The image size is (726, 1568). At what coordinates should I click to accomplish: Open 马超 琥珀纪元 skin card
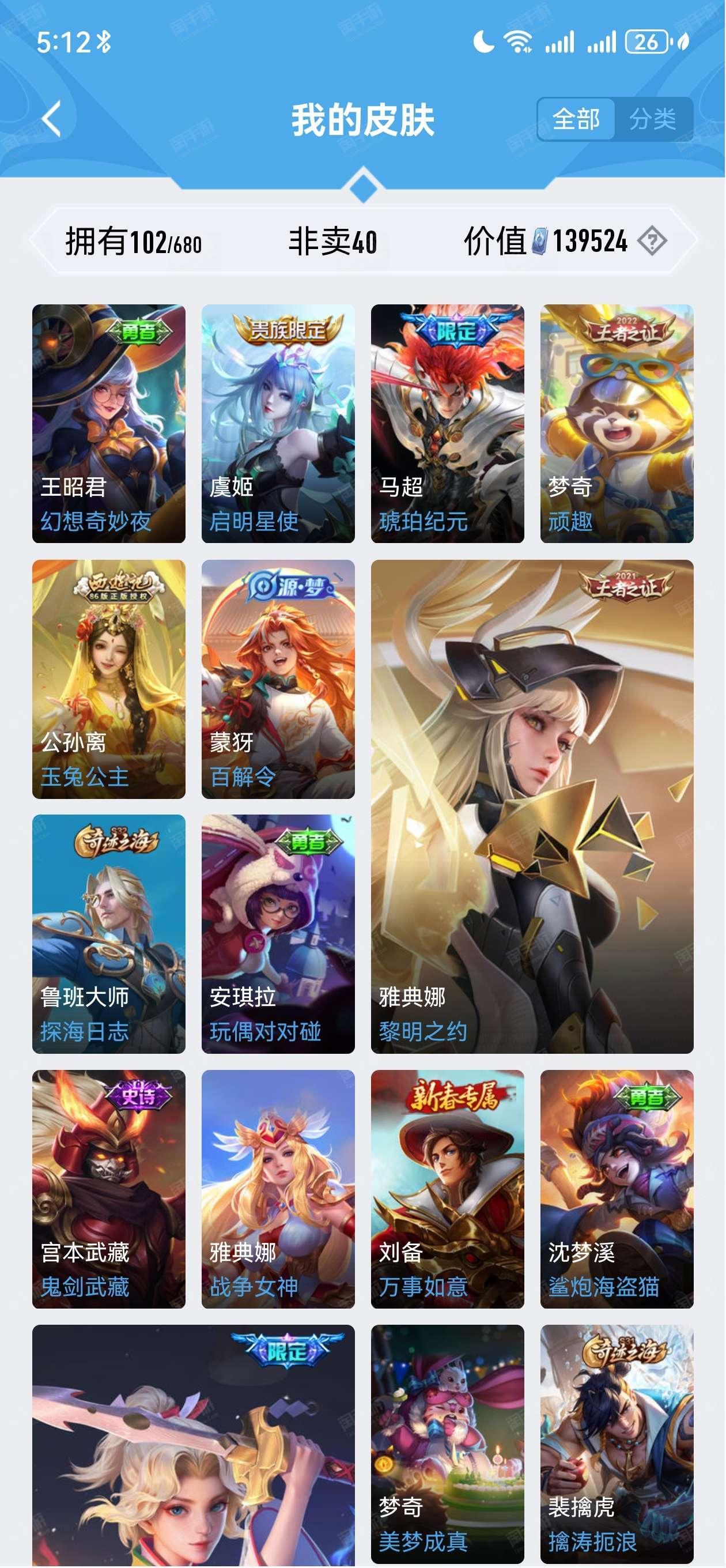(447, 424)
